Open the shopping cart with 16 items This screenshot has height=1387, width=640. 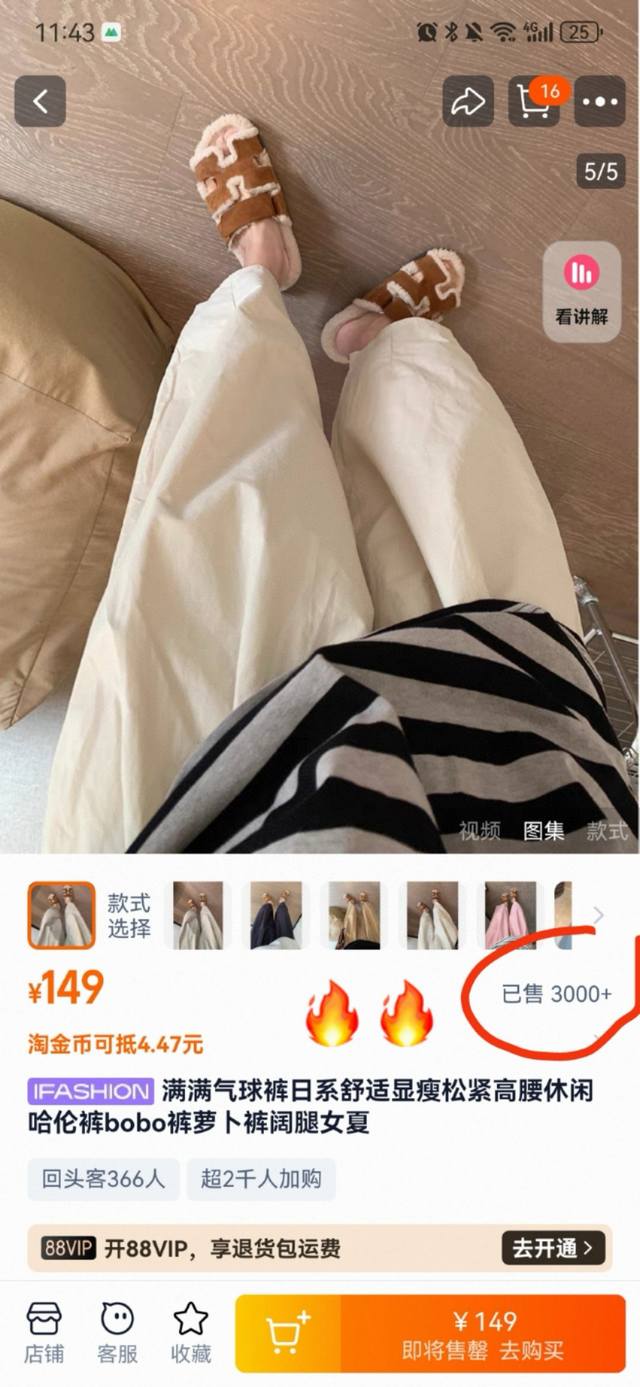pos(533,101)
